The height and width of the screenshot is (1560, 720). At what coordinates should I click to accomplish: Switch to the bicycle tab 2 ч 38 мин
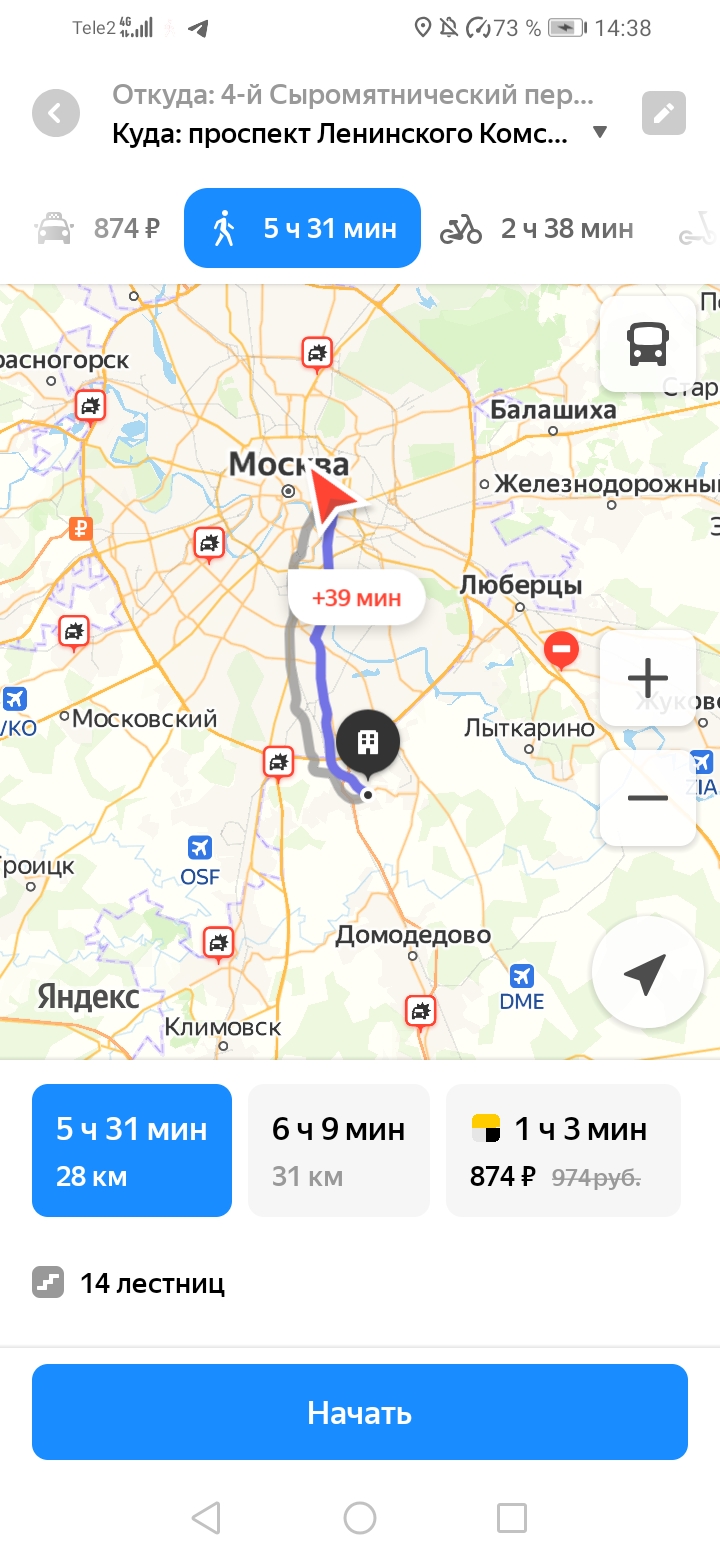click(x=537, y=228)
